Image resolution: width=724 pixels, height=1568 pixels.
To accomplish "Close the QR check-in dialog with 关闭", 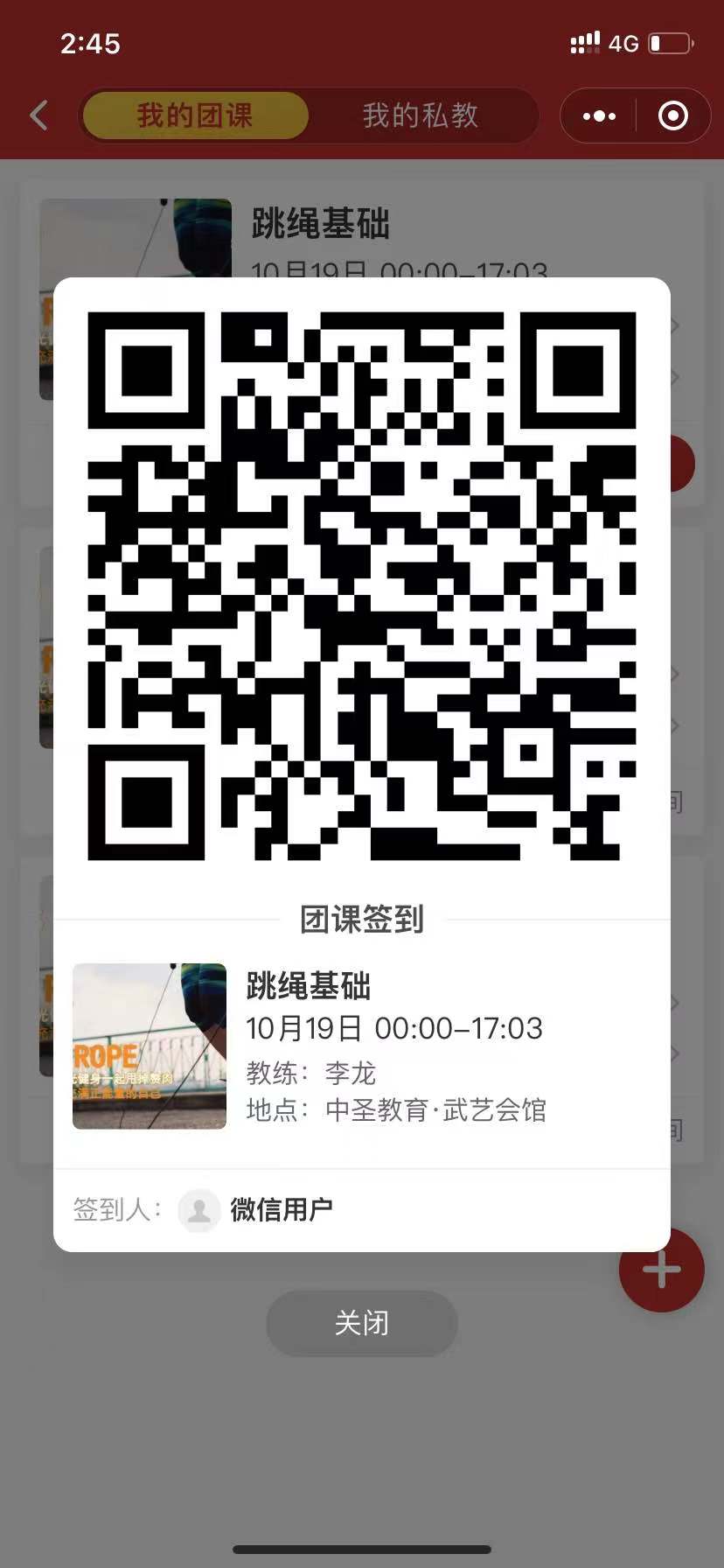I will point(361,1323).
